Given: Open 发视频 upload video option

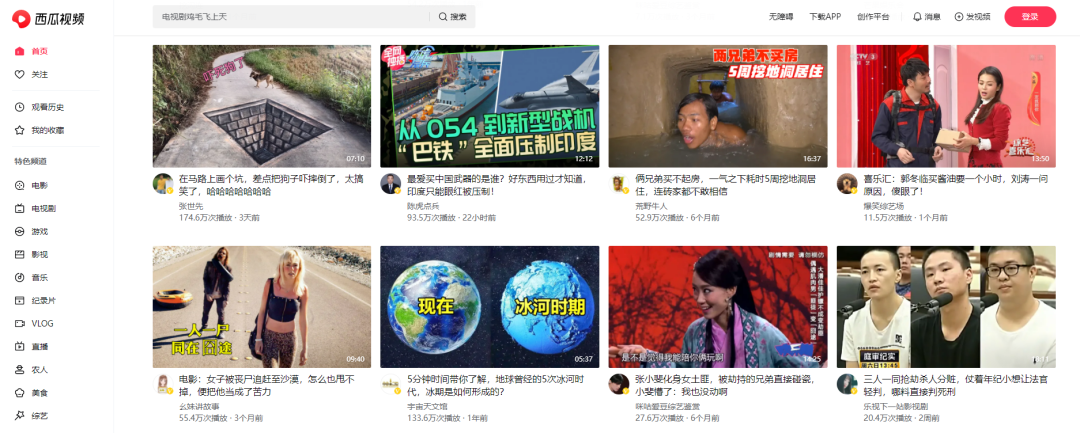Looking at the screenshot, I should coord(972,16).
